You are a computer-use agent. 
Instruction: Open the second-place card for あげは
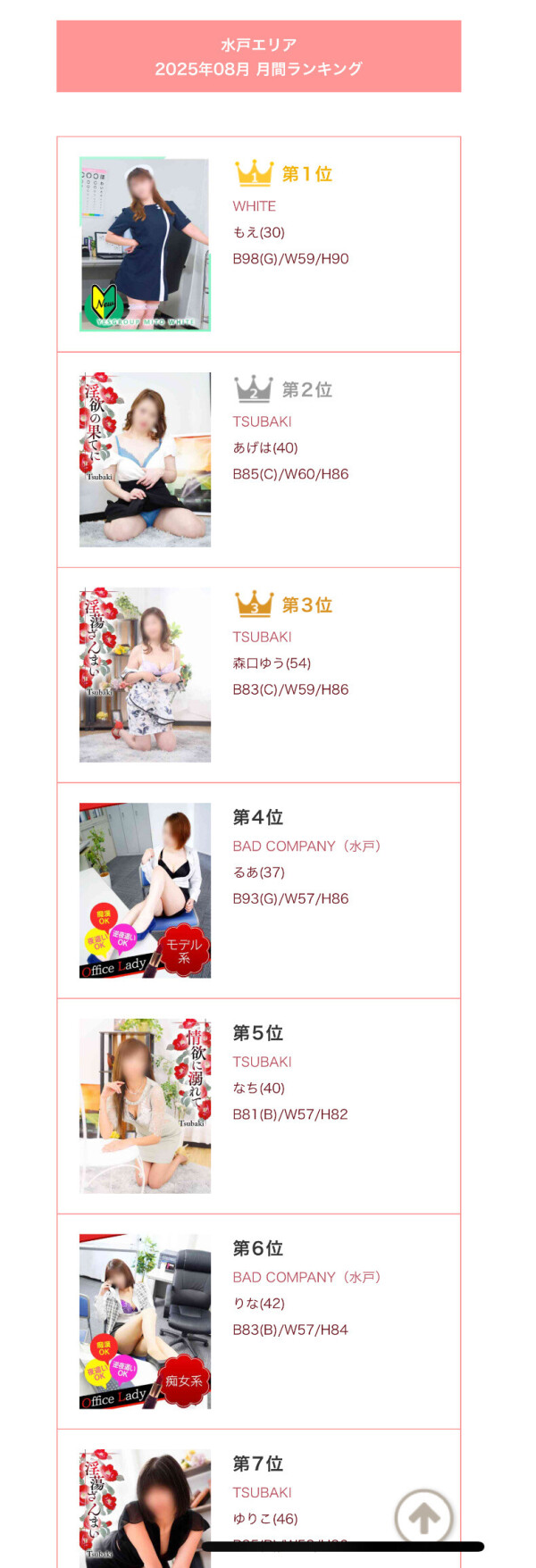[258, 459]
